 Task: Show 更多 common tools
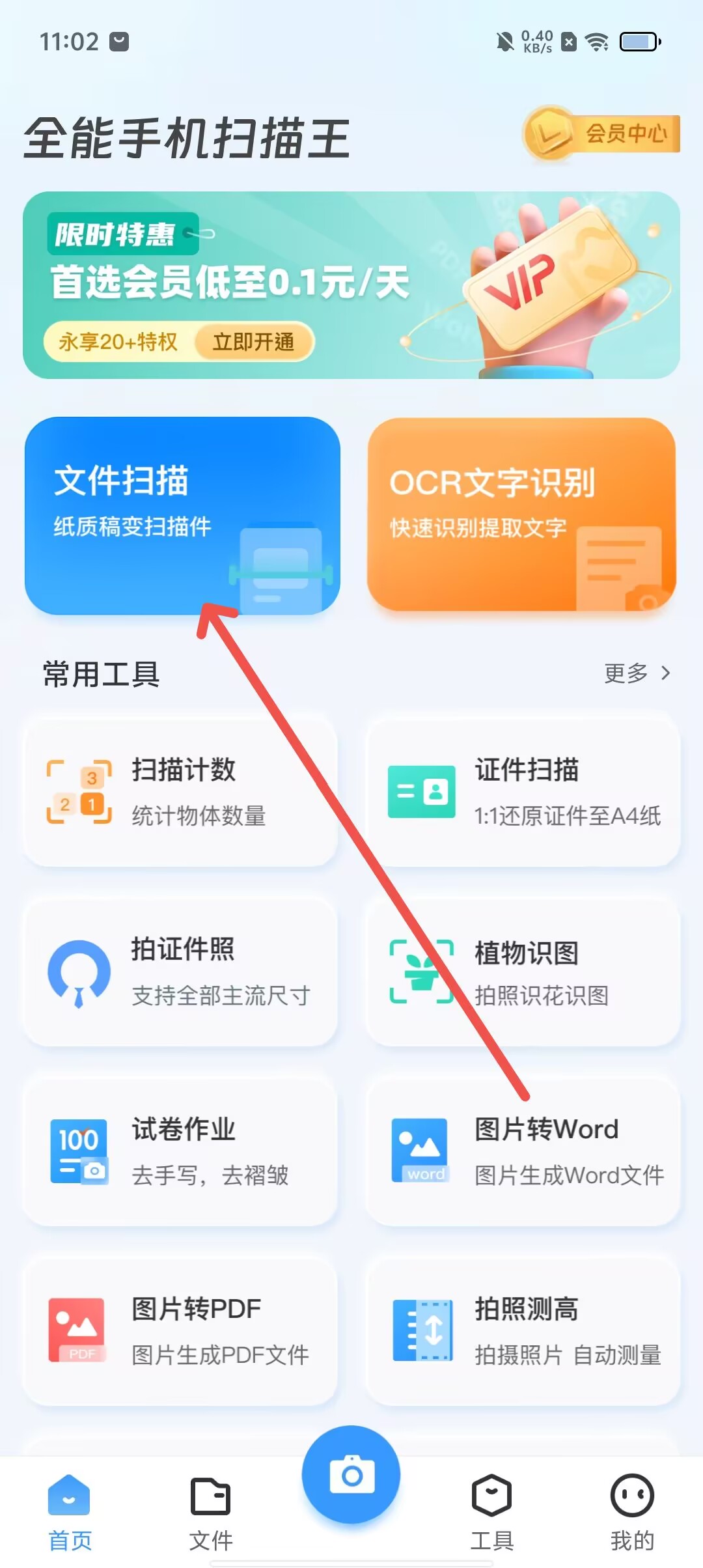tap(636, 673)
